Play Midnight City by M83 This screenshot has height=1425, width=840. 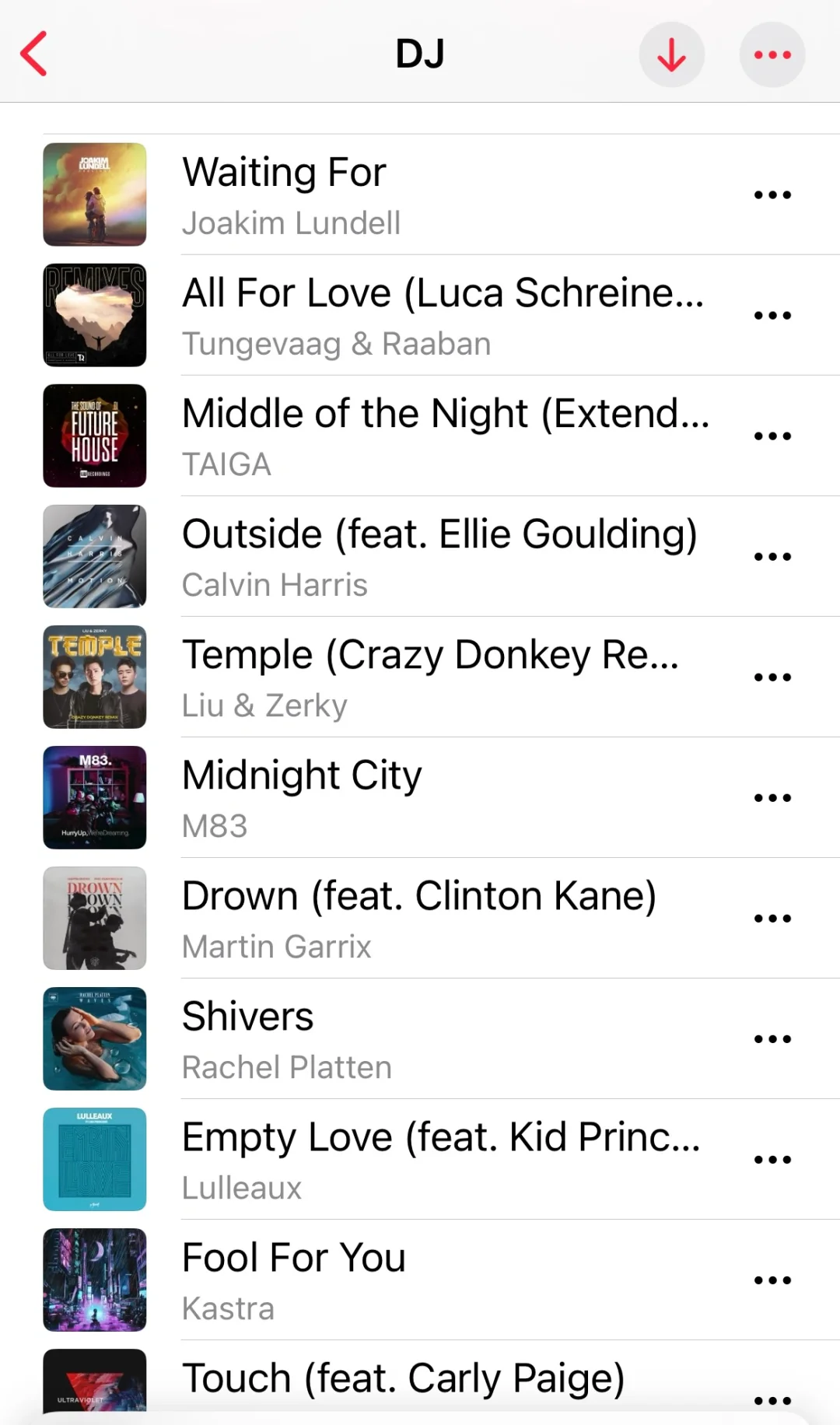click(420, 797)
